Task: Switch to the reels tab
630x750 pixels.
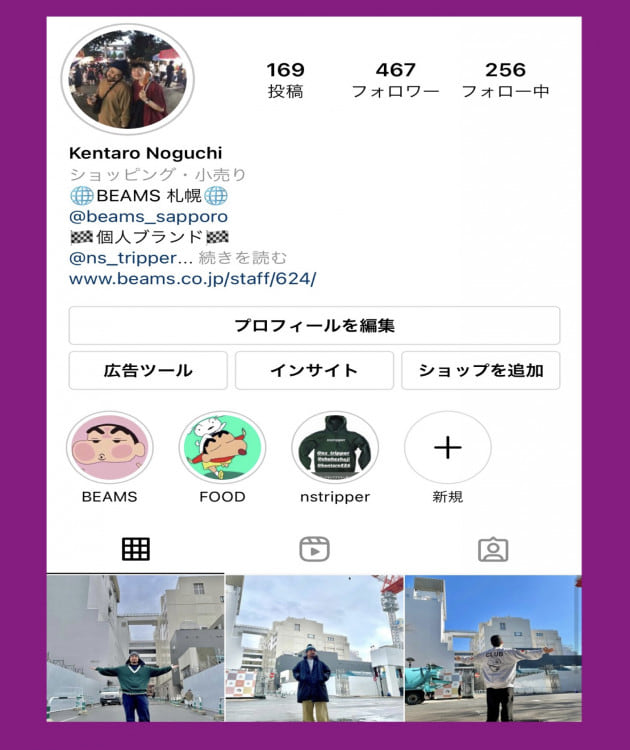Action: click(x=314, y=549)
